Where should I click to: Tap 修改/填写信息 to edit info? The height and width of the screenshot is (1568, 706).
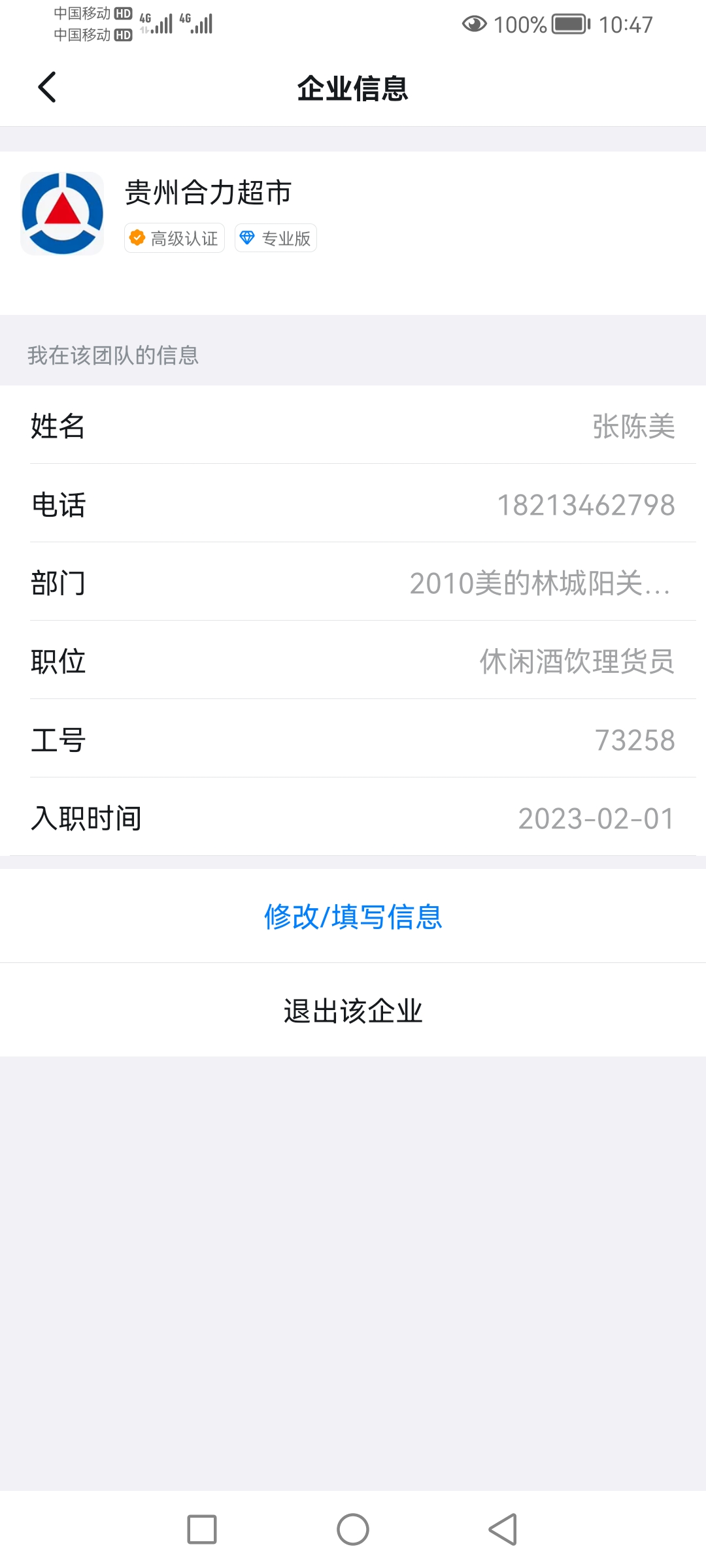tap(353, 916)
